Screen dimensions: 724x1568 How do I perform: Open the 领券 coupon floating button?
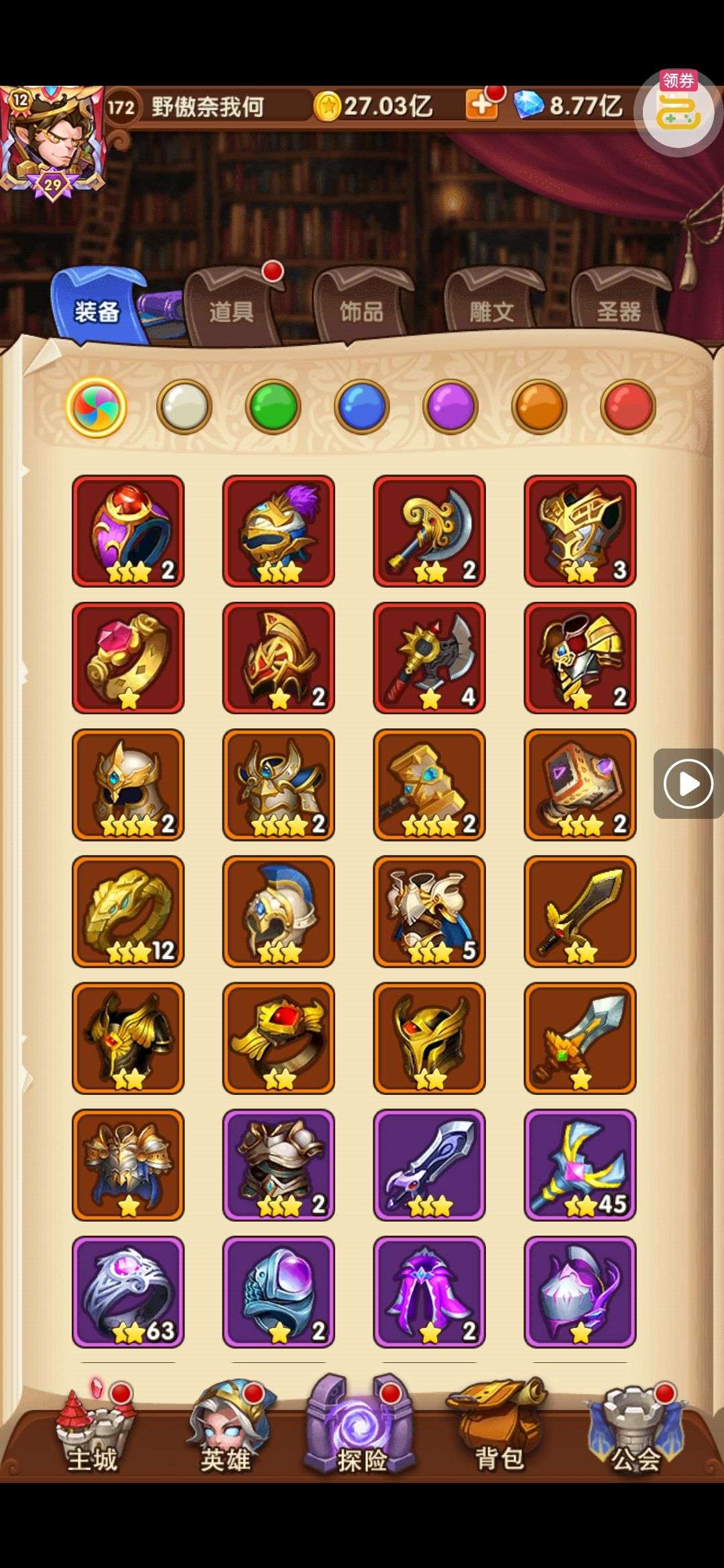point(678,109)
